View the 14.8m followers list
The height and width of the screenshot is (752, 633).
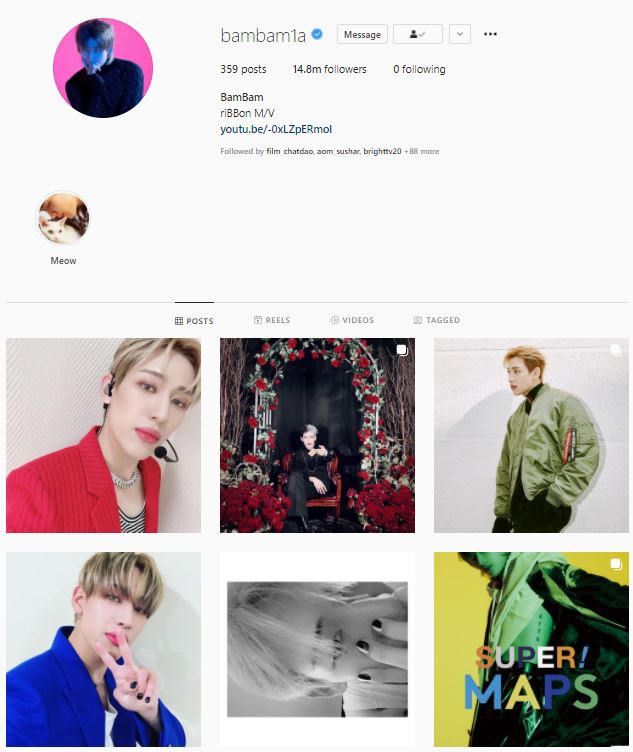(329, 69)
